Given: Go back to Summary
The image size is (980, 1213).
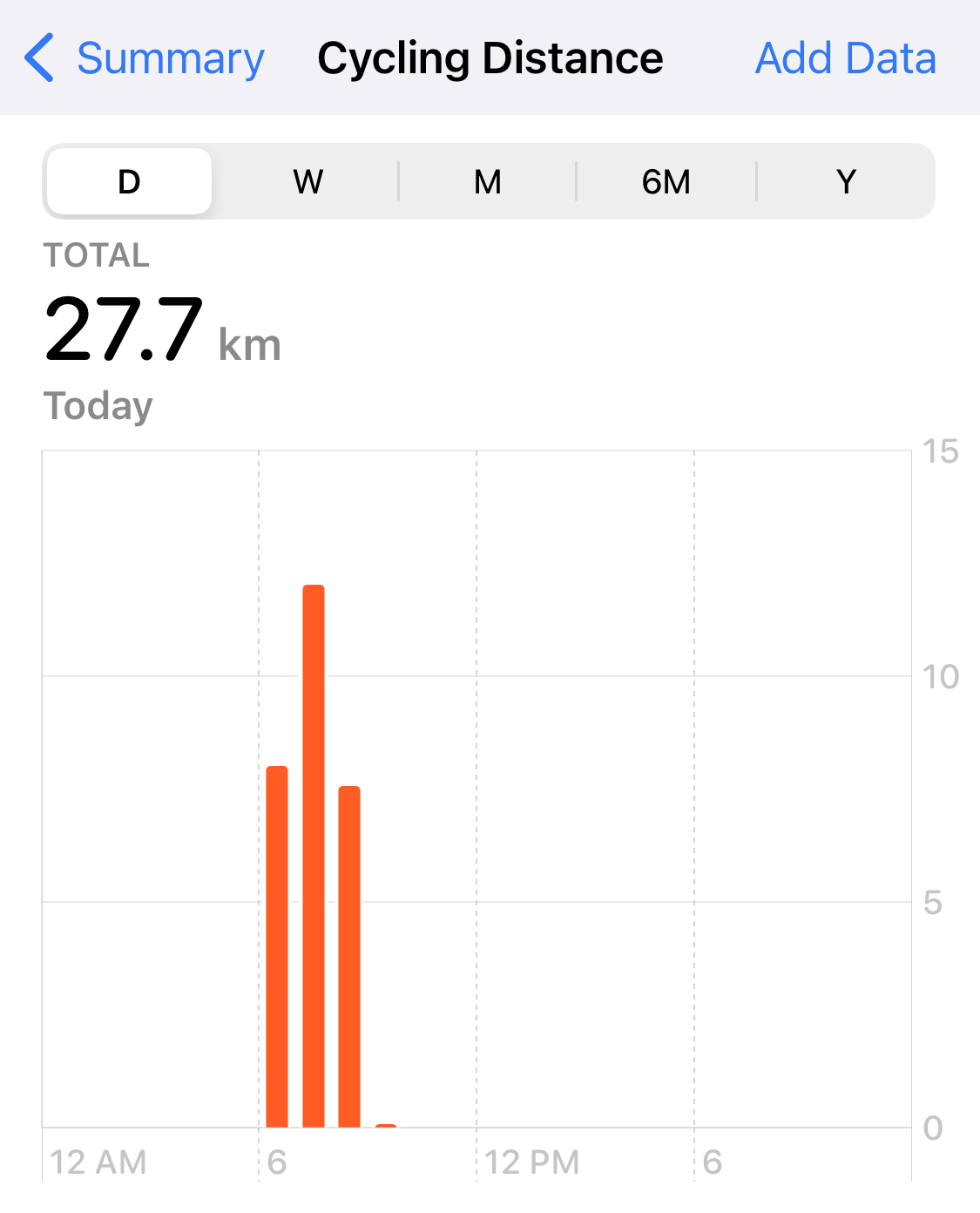Looking at the screenshot, I should tap(145, 59).
